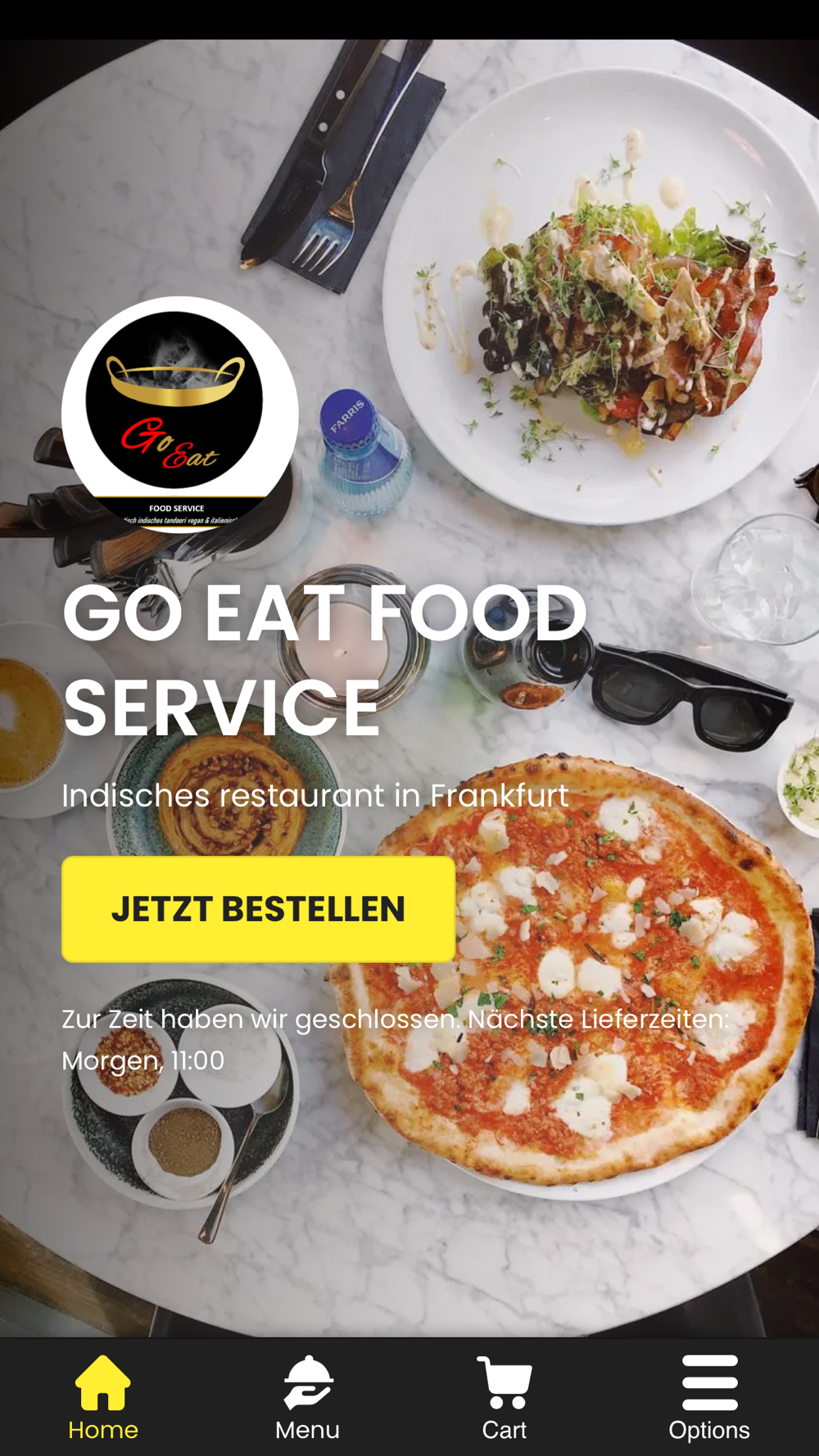Open the Cart tab
Screen dimensions: 819x1456
(505, 1397)
